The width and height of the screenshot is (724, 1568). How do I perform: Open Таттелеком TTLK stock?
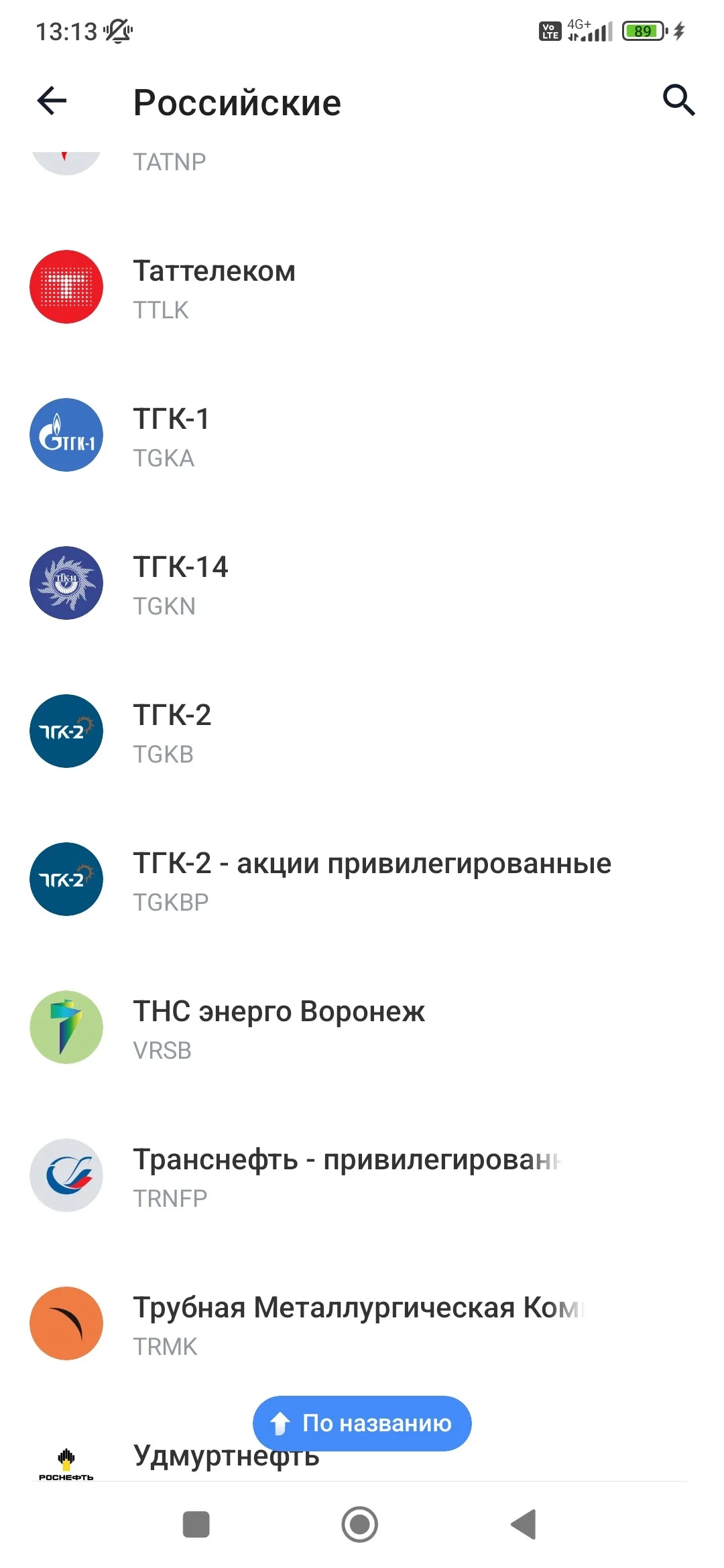coord(362,287)
